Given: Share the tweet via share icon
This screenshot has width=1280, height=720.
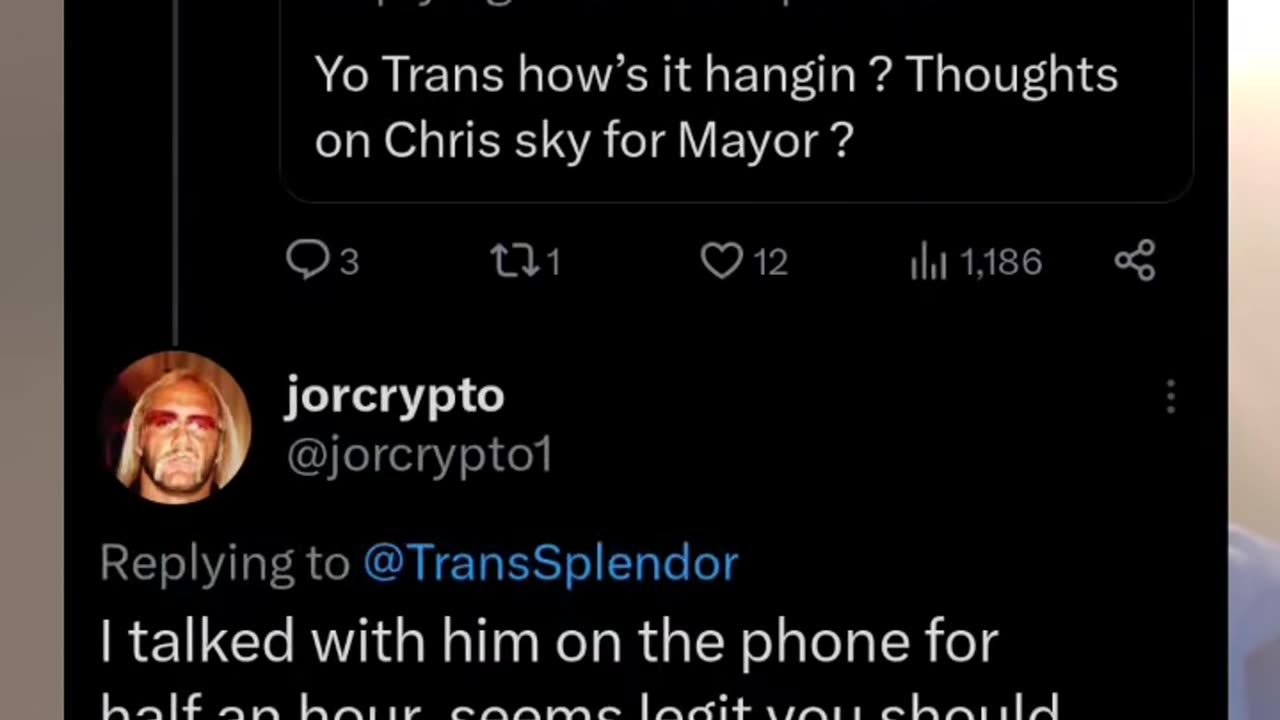Looking at the screenshot, I should pos(1135,261).
